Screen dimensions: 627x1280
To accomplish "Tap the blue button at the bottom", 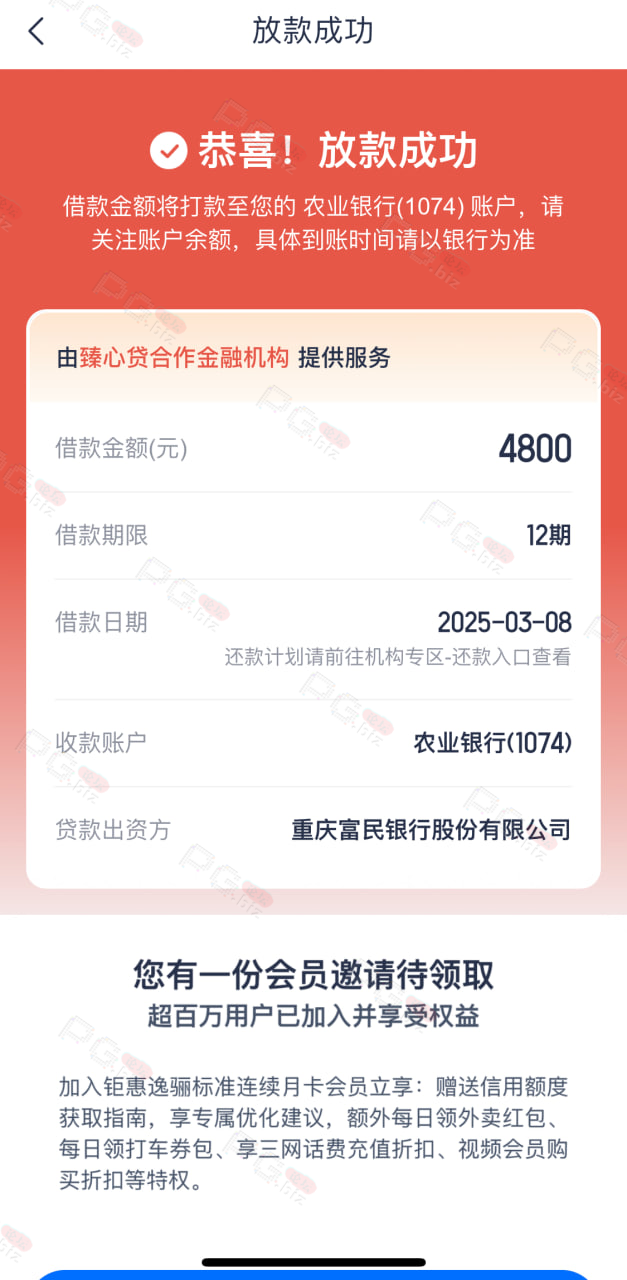I will tap(313, 1275).
